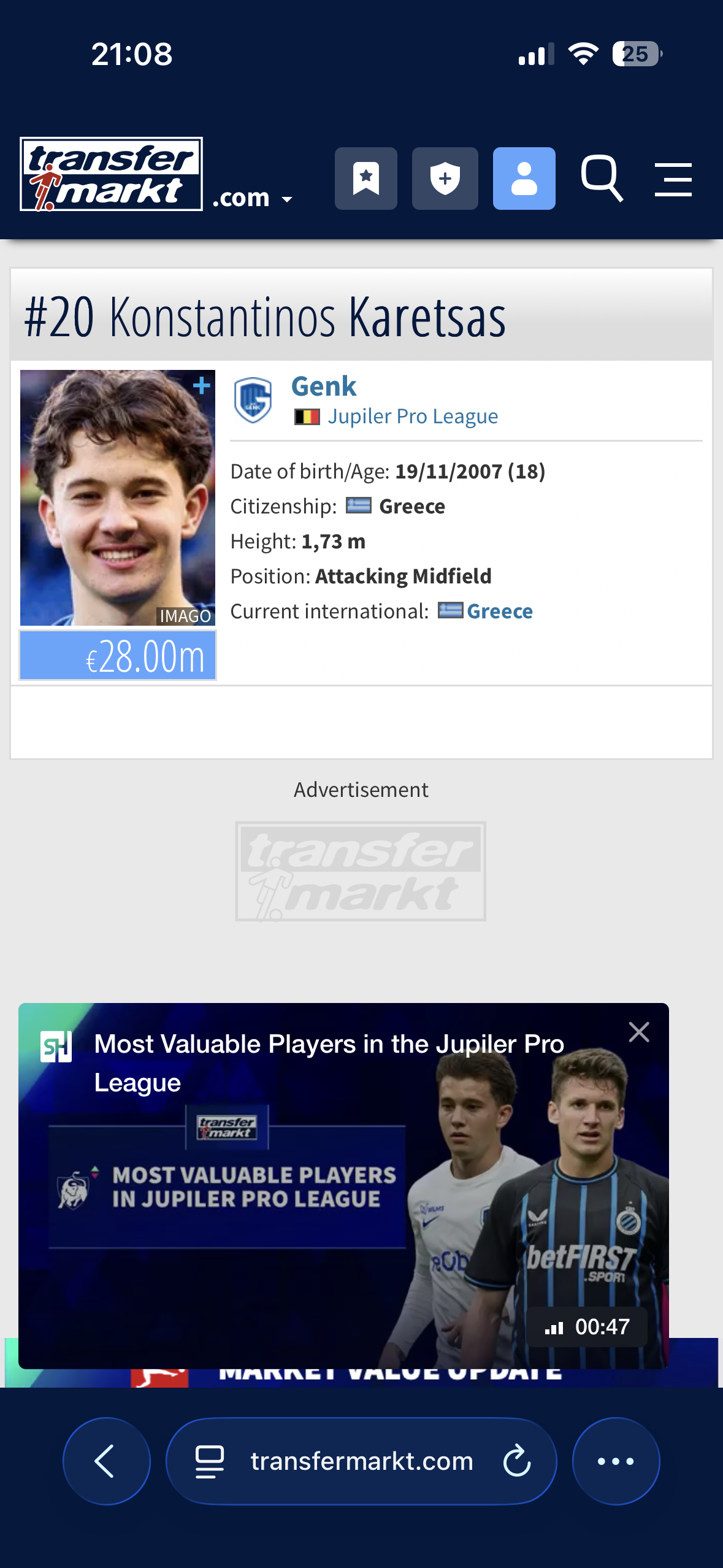
Task: Reload the transfermarkt.com page
Action: point(516,1461)
